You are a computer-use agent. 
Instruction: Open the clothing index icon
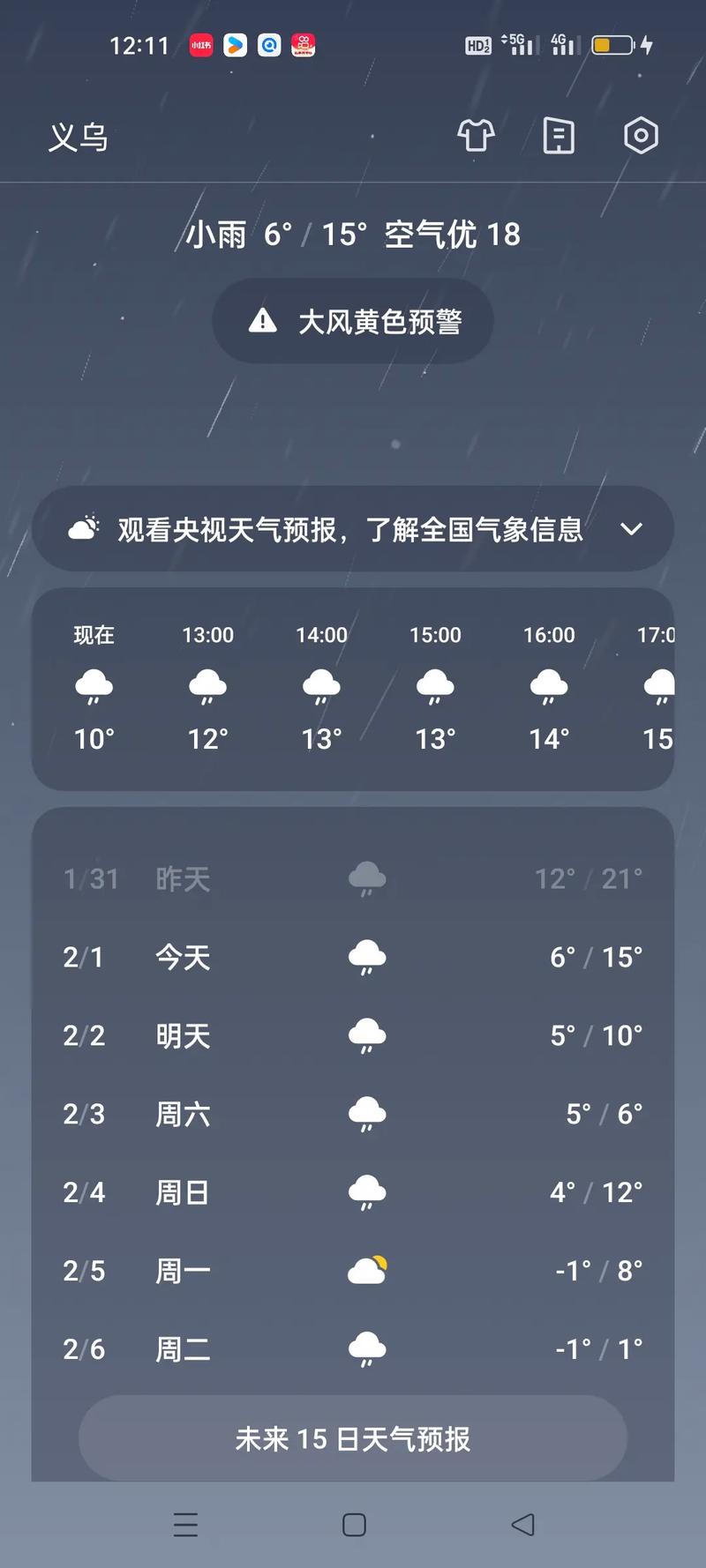[476, 136]
